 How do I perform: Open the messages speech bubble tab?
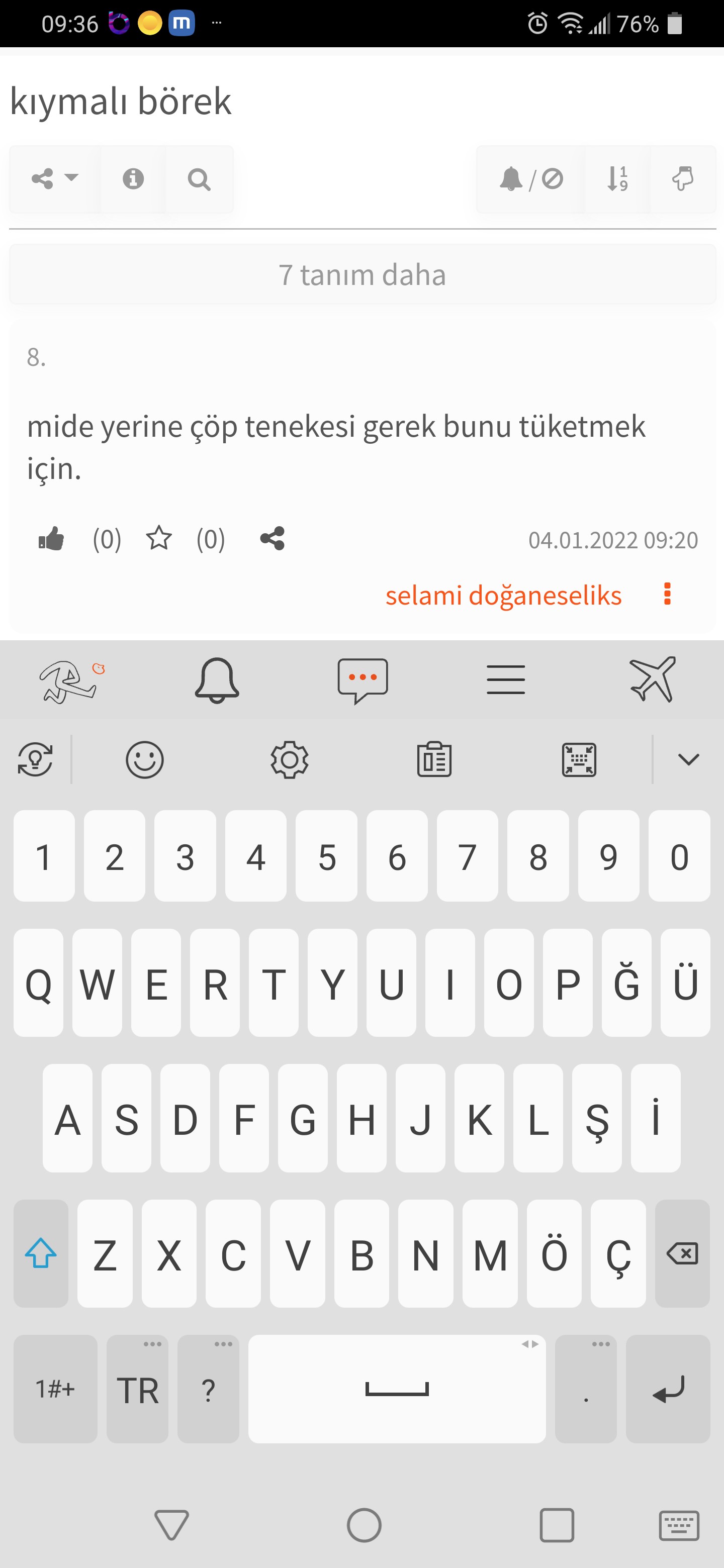coord(363,680)
